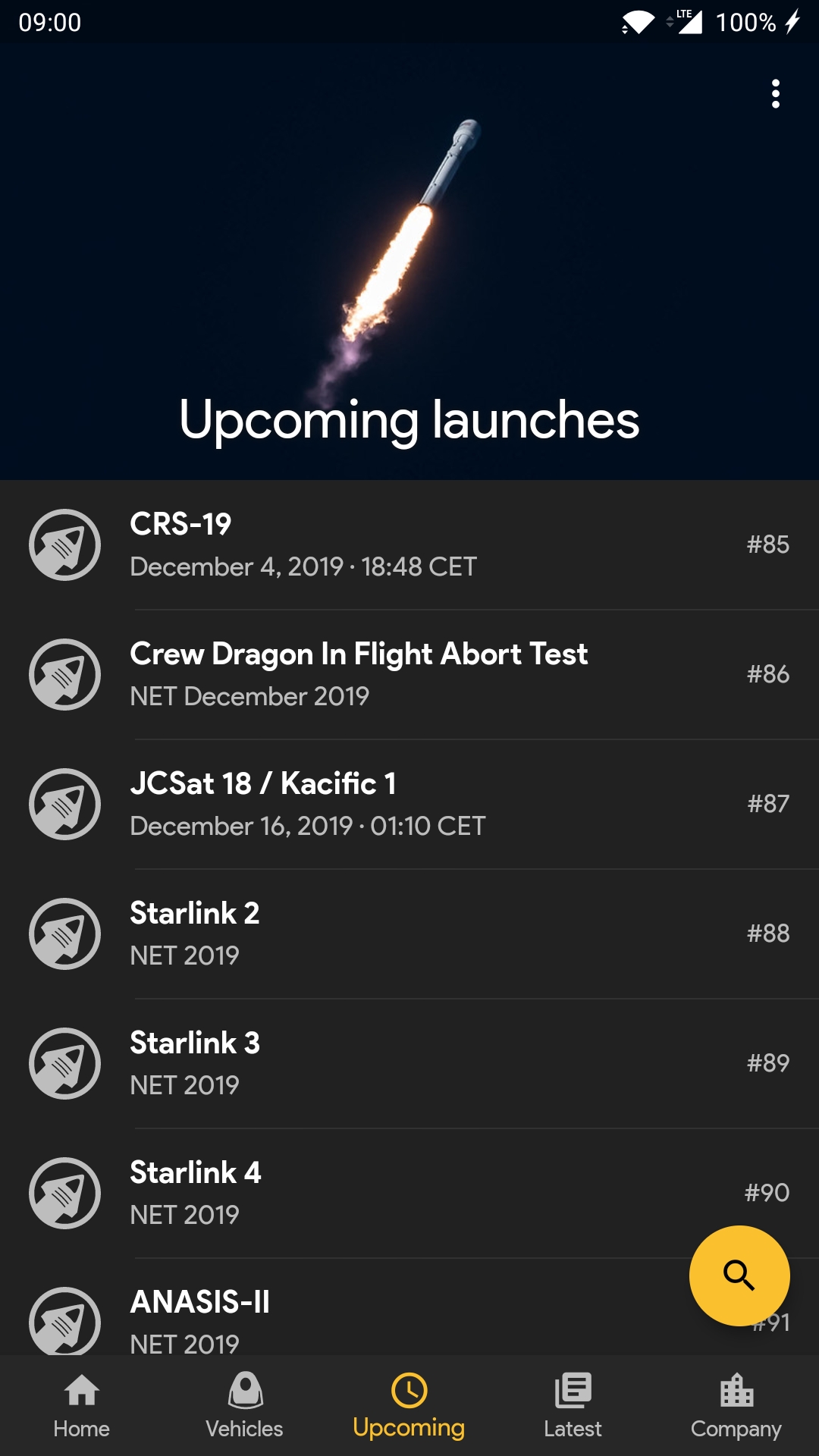
Task: Open the Latest tab
Action: 573,1405
